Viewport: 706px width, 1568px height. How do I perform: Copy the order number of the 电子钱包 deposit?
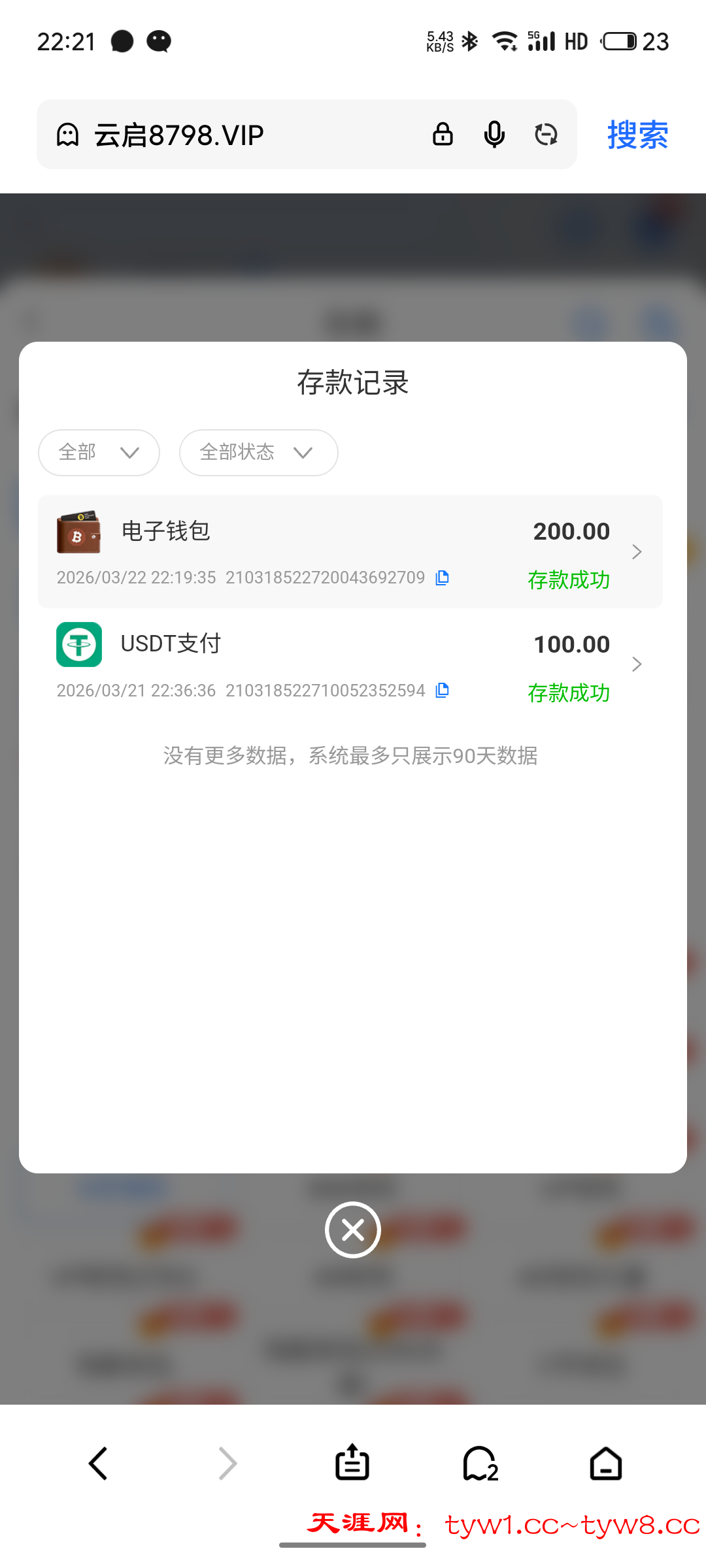point(443,578)
